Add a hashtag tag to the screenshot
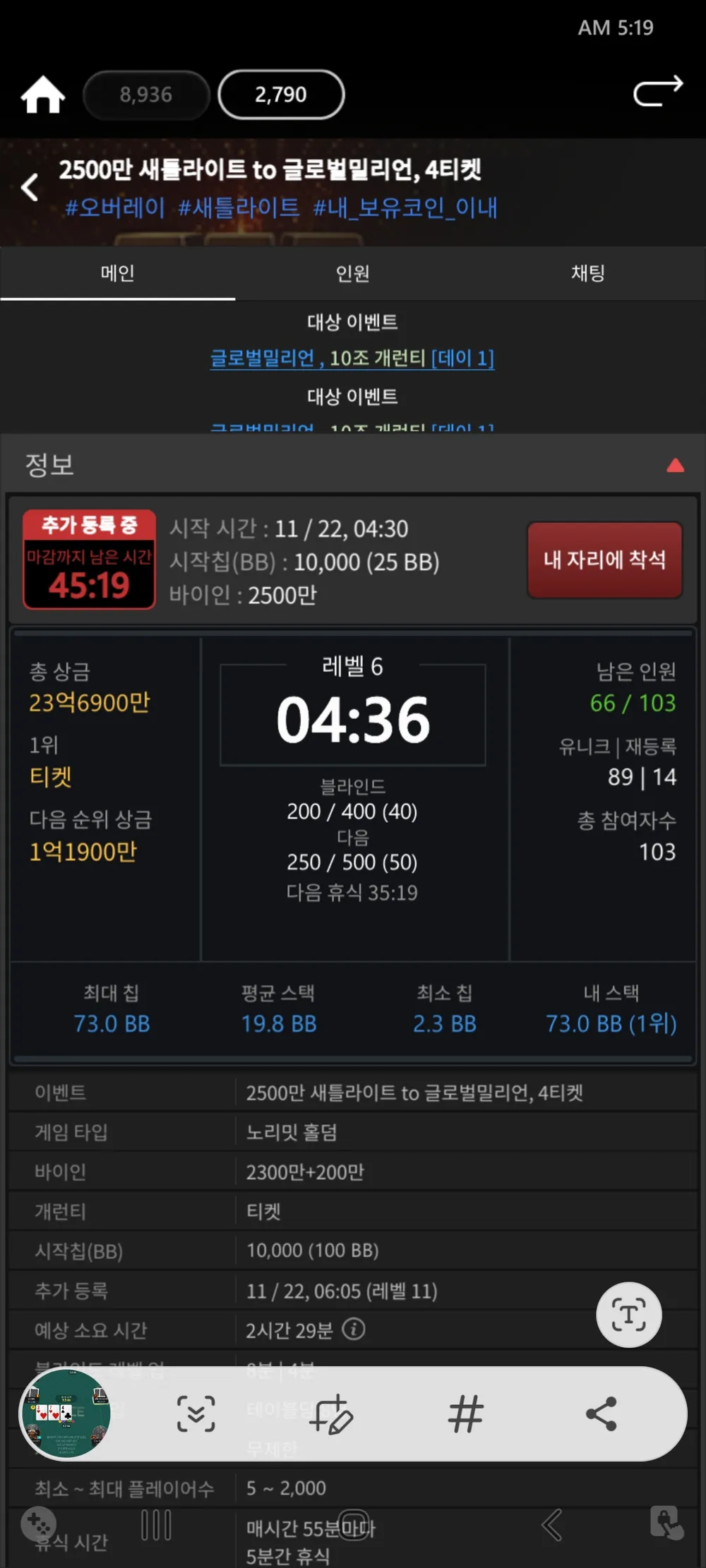The image size is (706, 1568). [465, 1413]
